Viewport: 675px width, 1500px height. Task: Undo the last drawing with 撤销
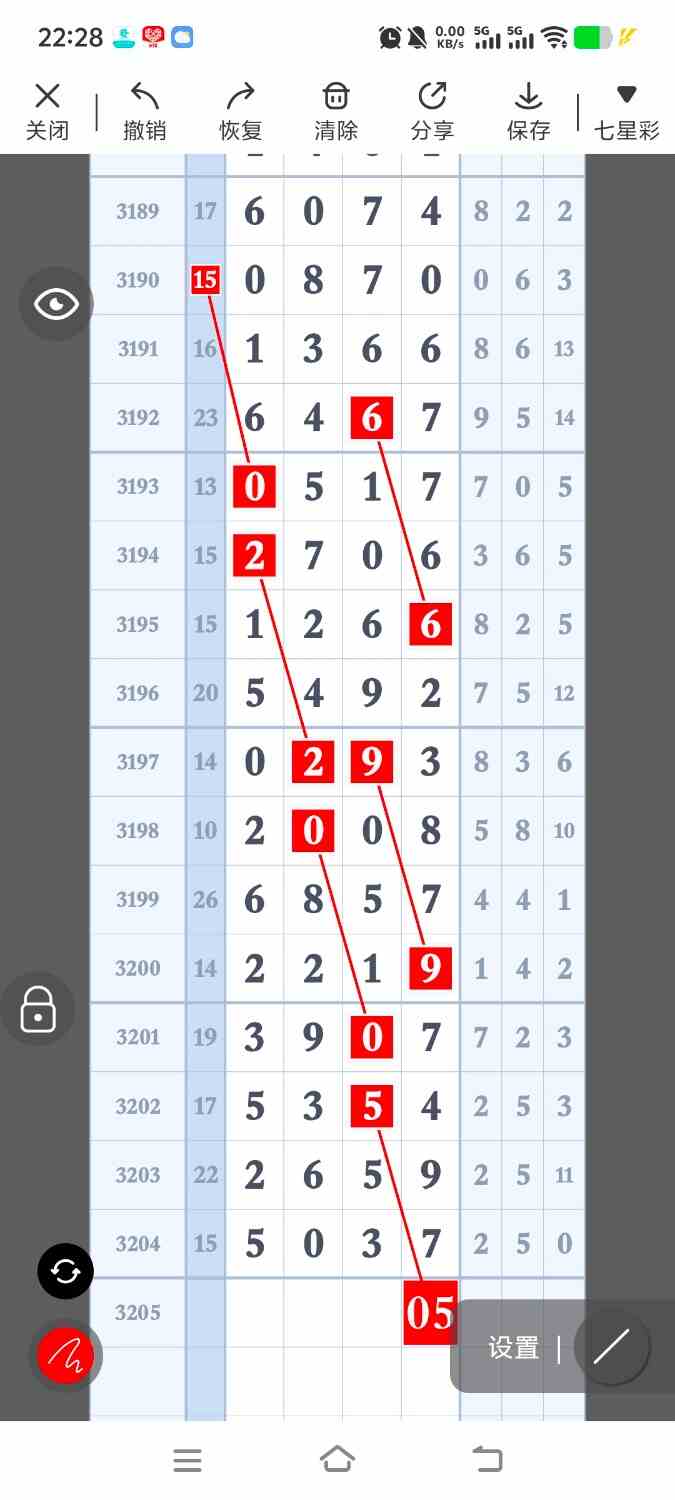144,112
